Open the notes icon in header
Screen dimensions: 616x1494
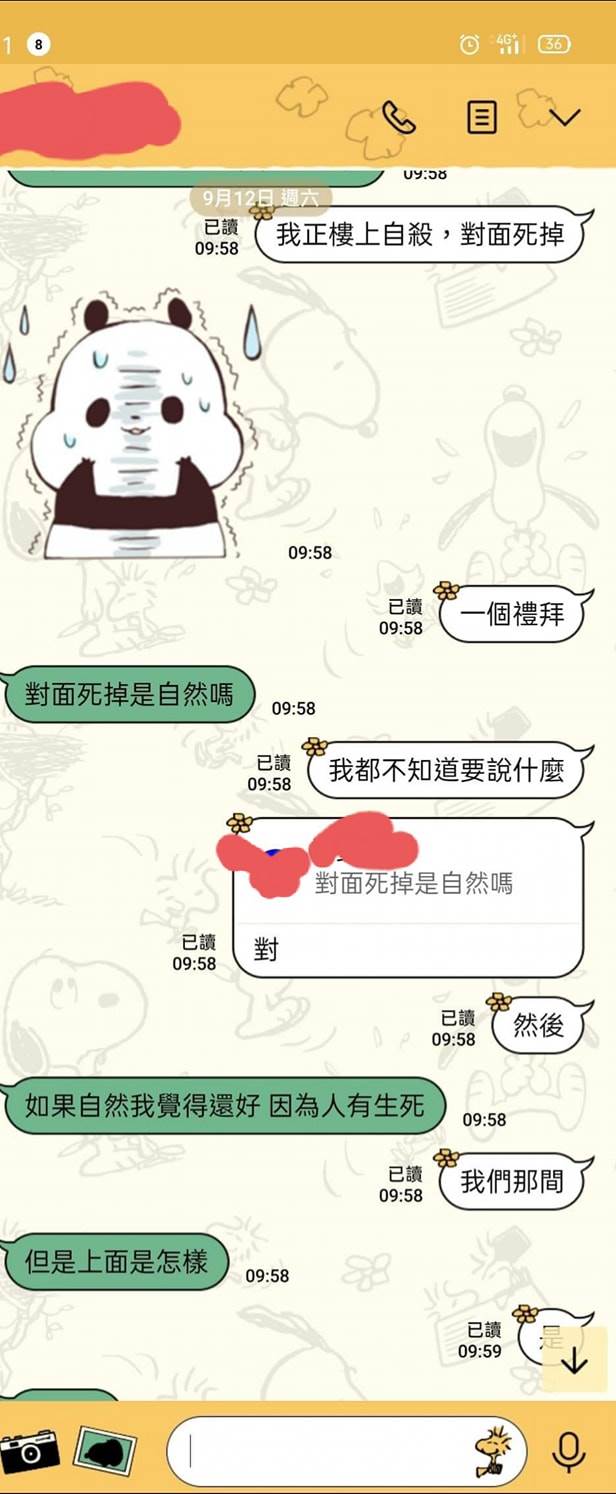(x=482, y=118)
